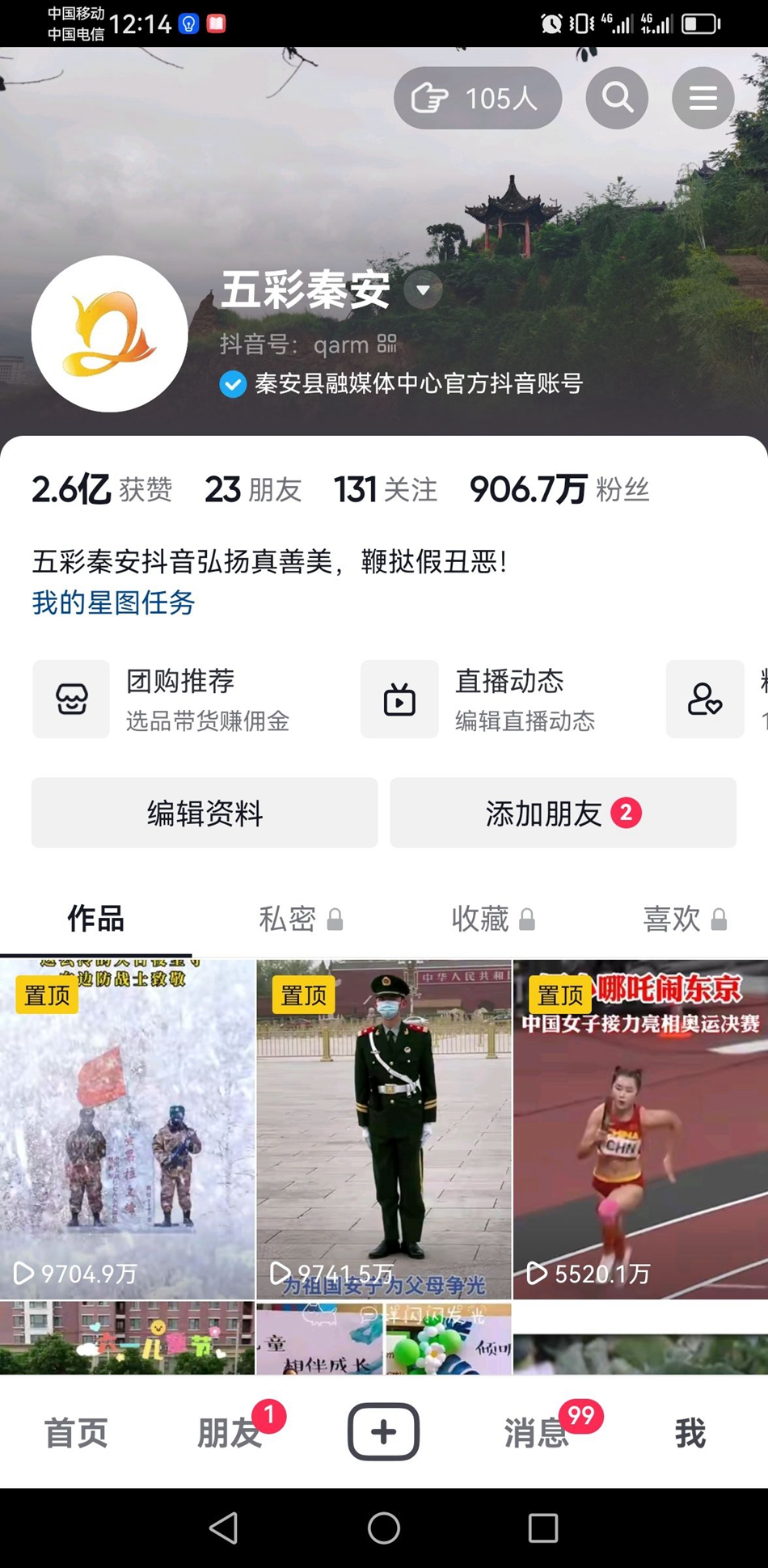Image resolution: width=768 pixels, height=1568 pixels.
Task: Open the QR code next to 抖音号
Action: click(387, 344)
